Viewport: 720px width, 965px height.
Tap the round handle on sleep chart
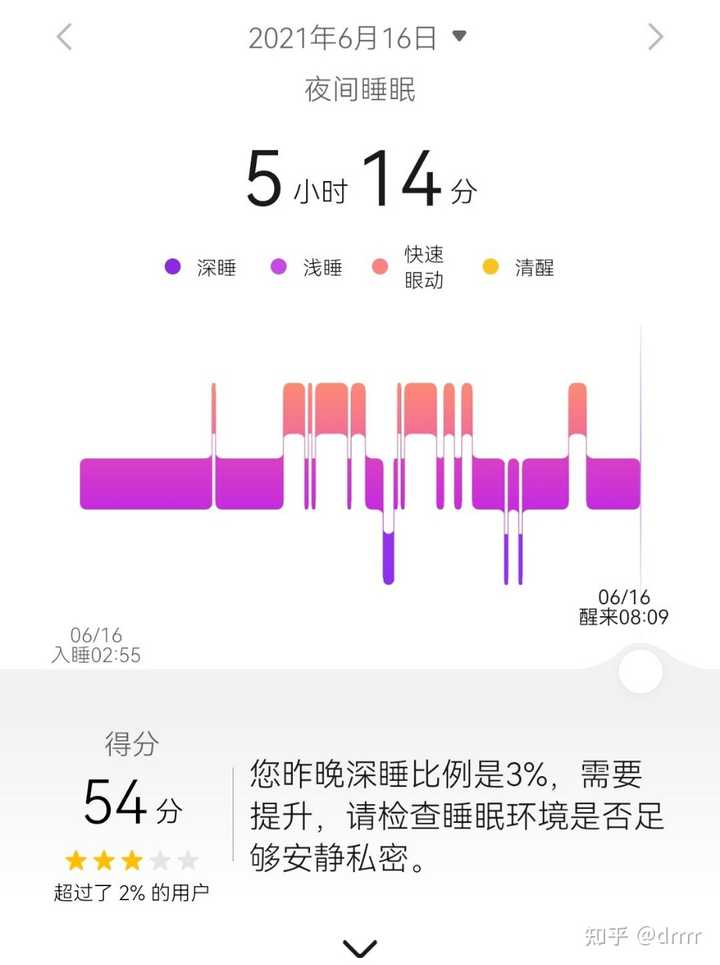pos(640,671)
